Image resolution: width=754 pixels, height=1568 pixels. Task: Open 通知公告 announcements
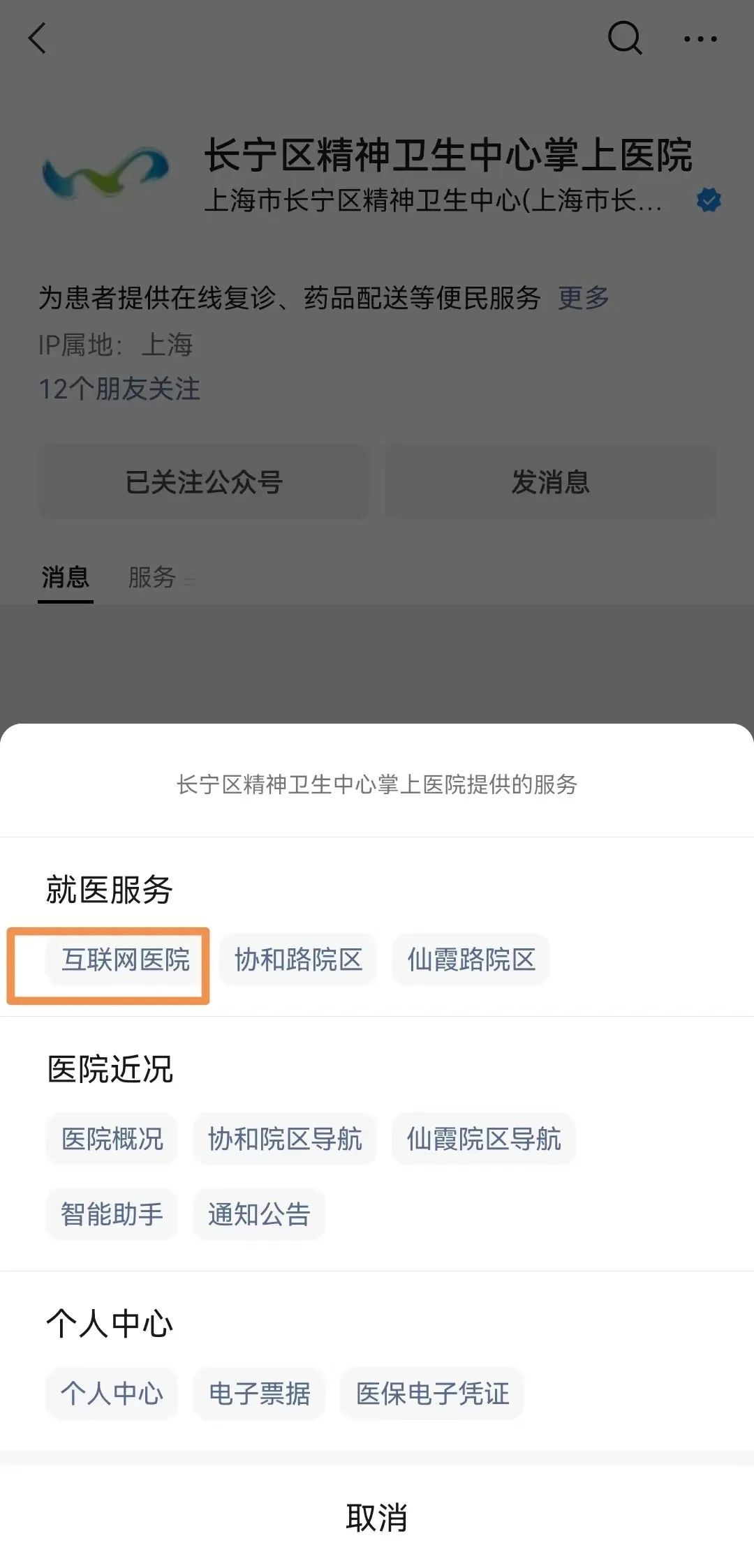pos(259,1214)
